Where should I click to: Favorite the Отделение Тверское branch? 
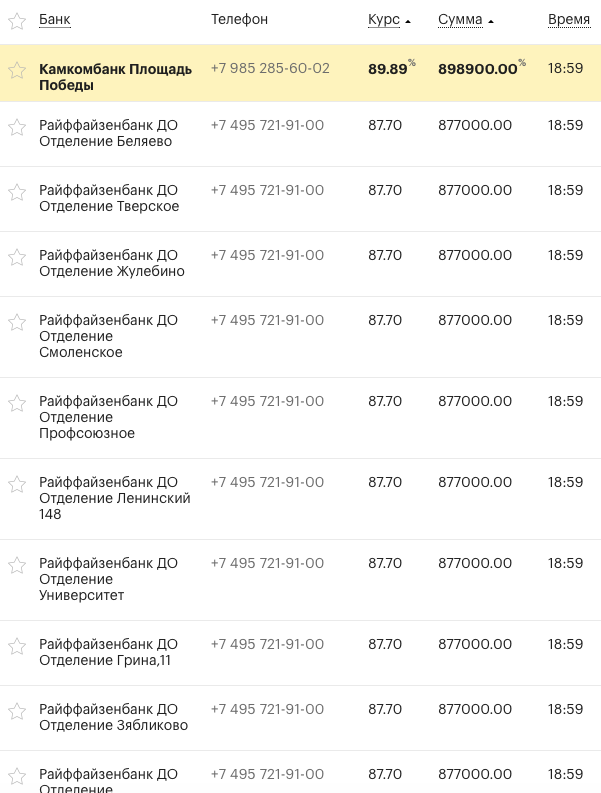[x=17, y=192]
